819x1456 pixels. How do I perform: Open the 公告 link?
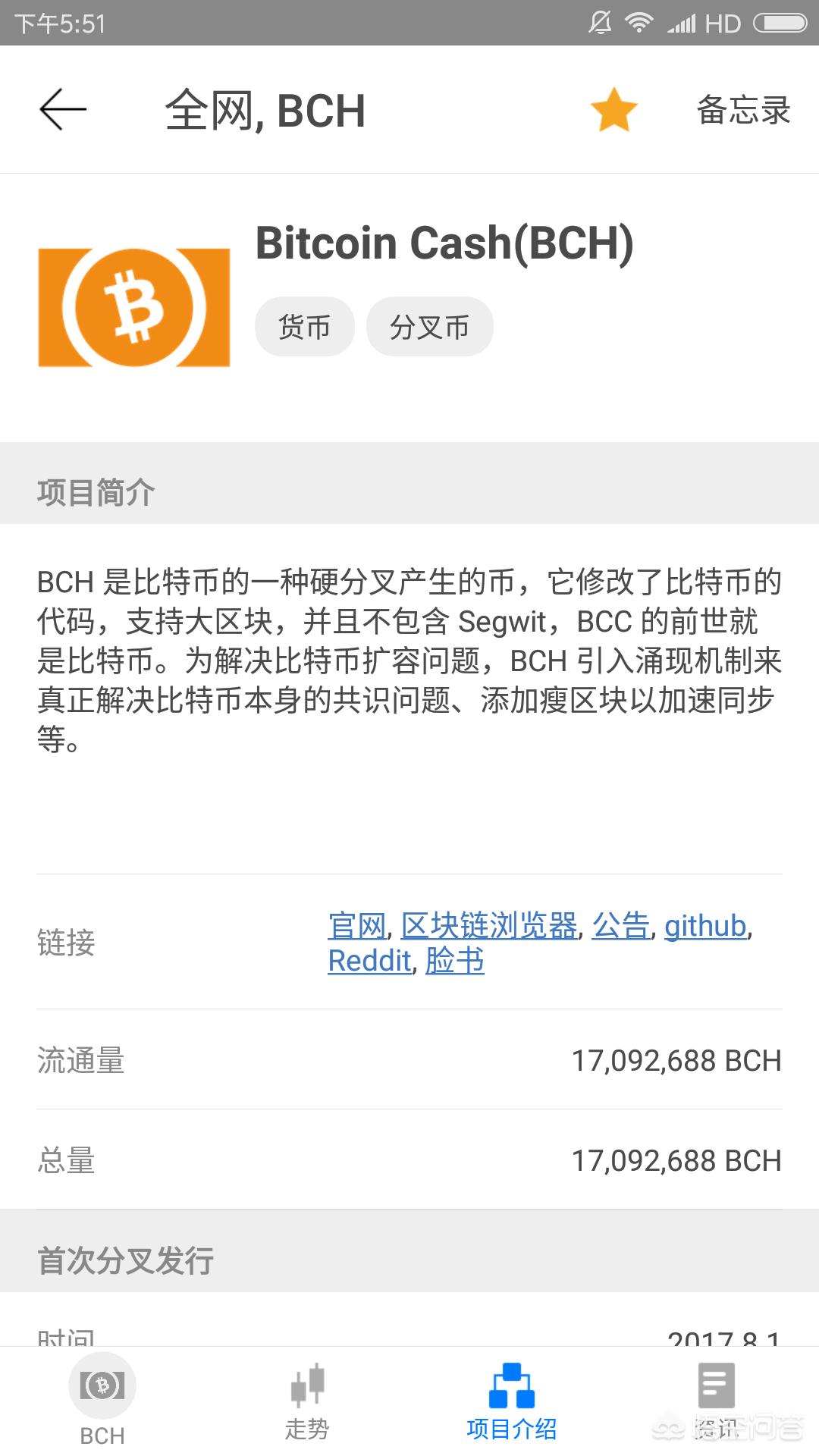pyautogui.click(x=621, y=926)
